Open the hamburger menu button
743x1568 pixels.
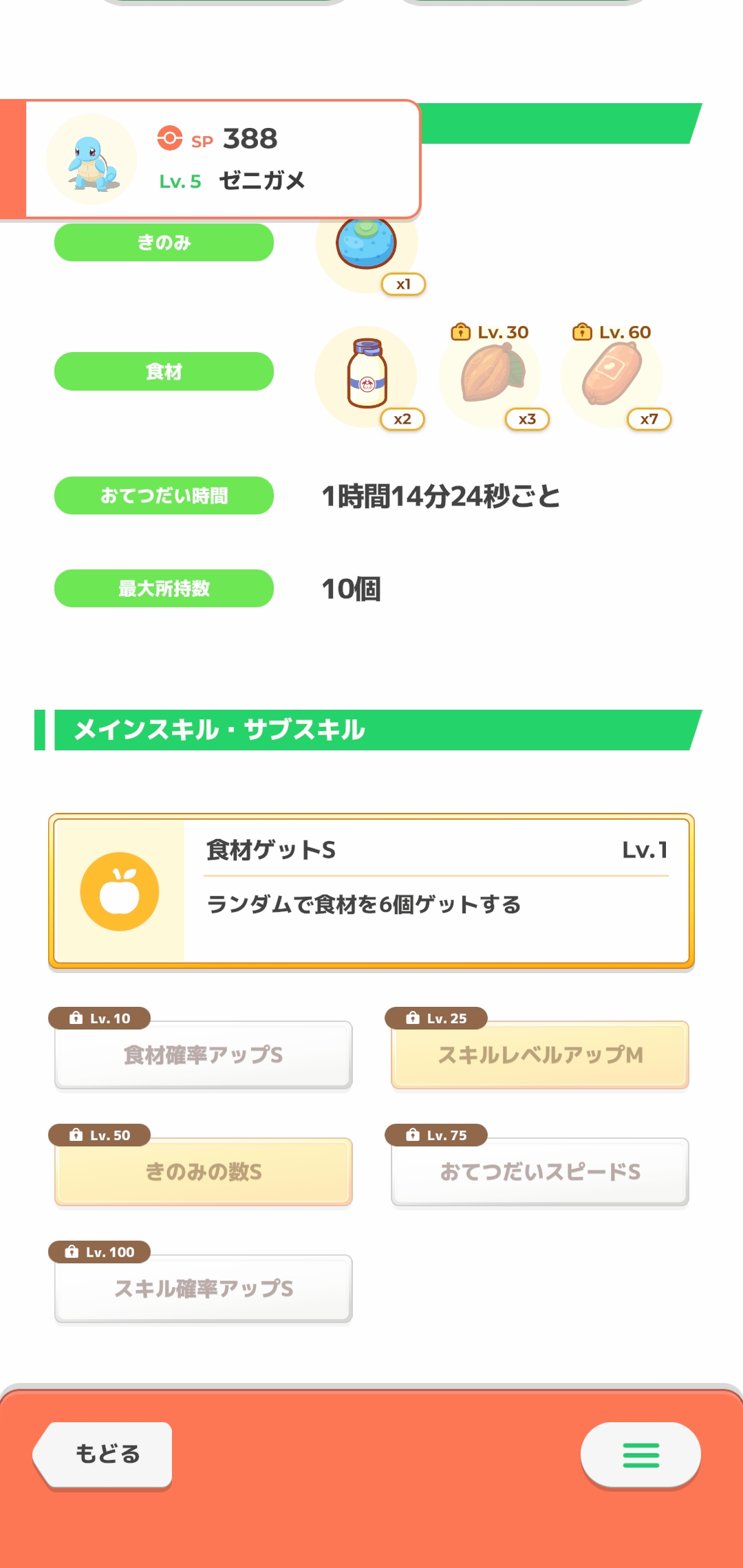click(x=640, y=1455)
